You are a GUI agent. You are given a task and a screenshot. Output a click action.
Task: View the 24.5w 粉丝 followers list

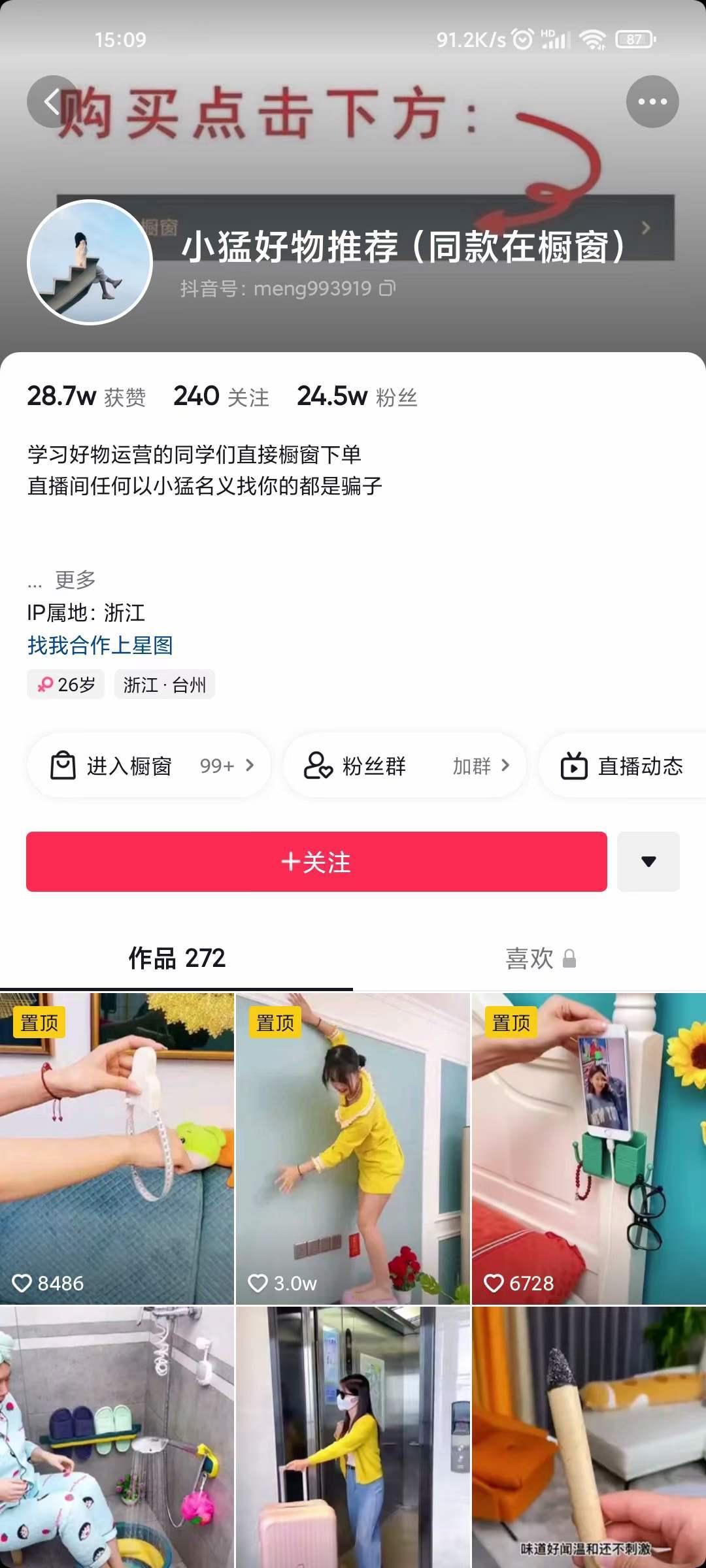point(356,397)
